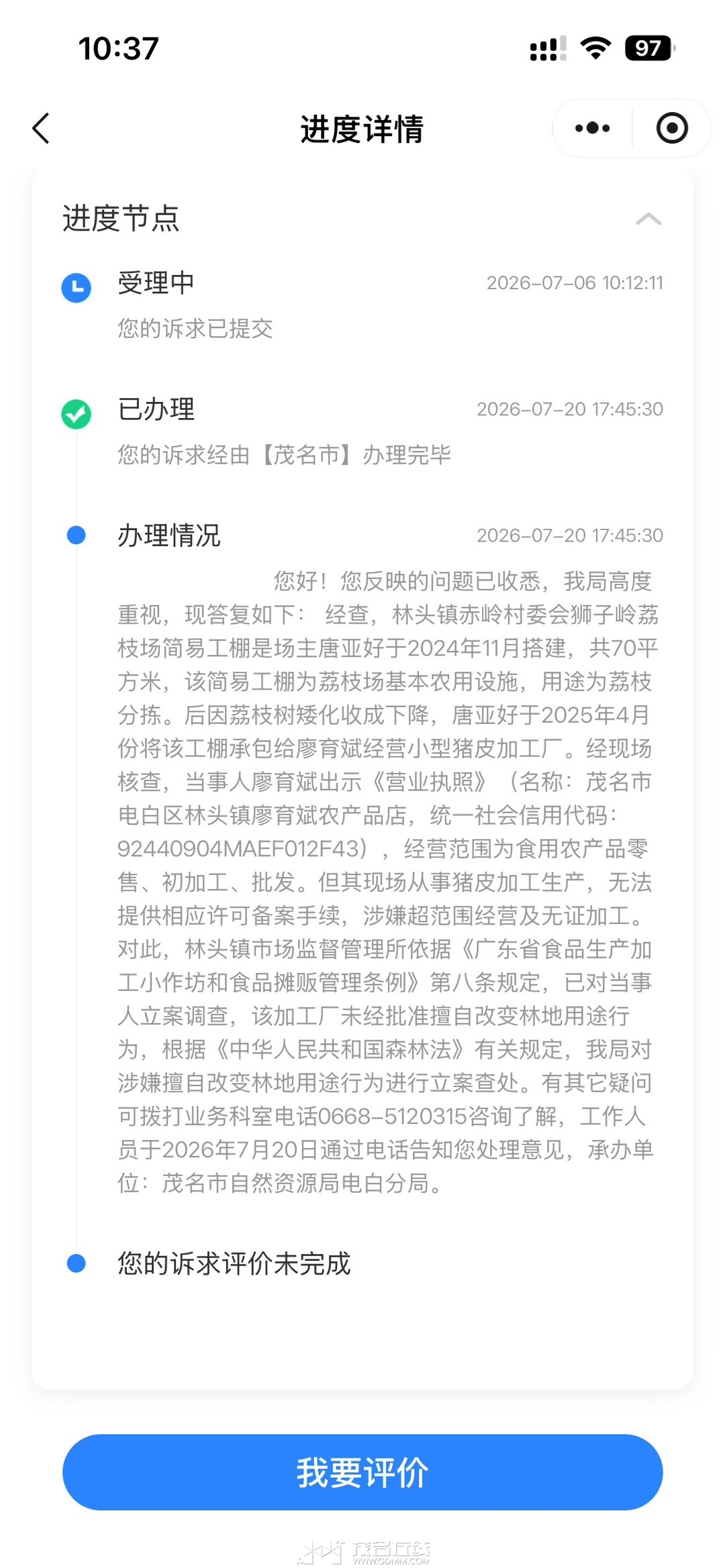Tap the 我要评价 button
725x1568 pixels.
pyautogui.click(x=362, y=1472)
